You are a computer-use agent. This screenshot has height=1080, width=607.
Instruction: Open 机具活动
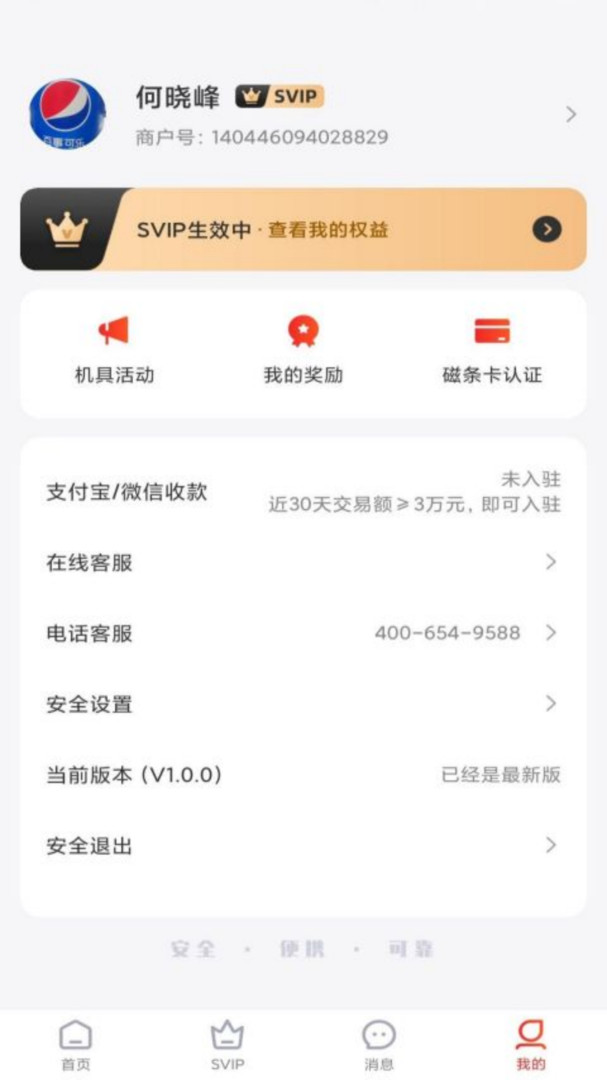pos(114,352)
